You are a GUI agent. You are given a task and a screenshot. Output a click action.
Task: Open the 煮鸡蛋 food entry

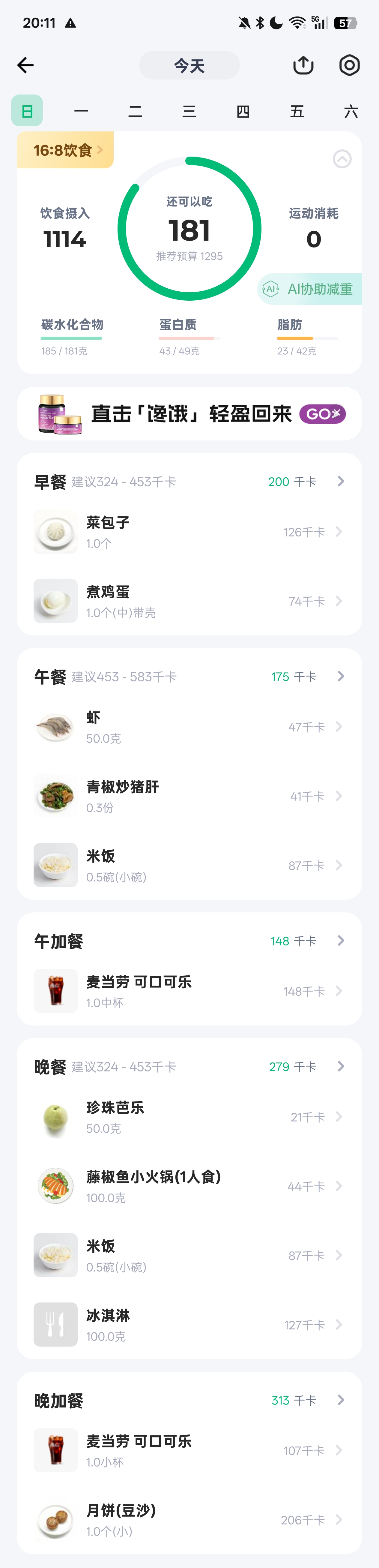pos(189,601)
